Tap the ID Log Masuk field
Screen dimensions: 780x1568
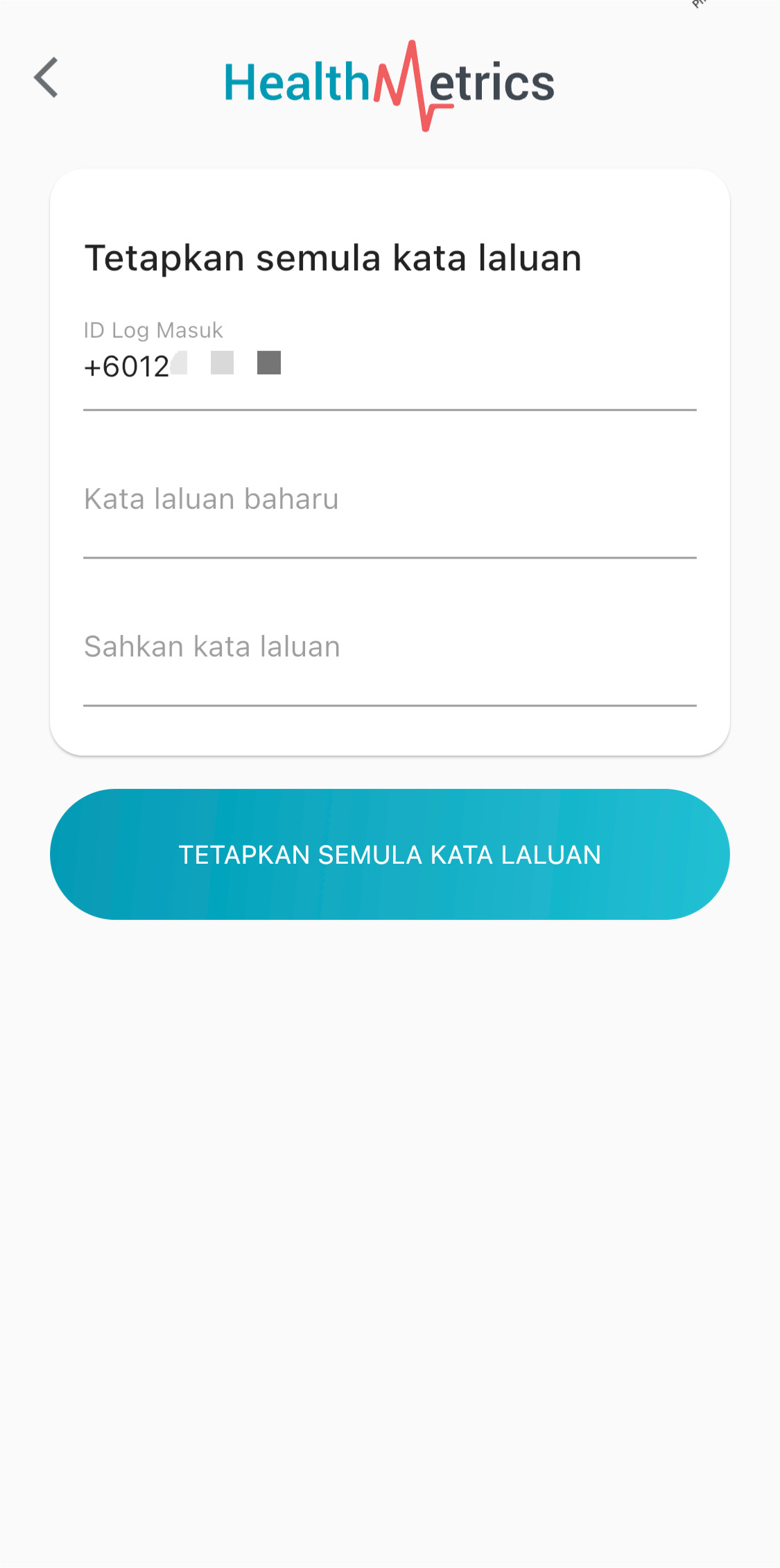[388, 366]
